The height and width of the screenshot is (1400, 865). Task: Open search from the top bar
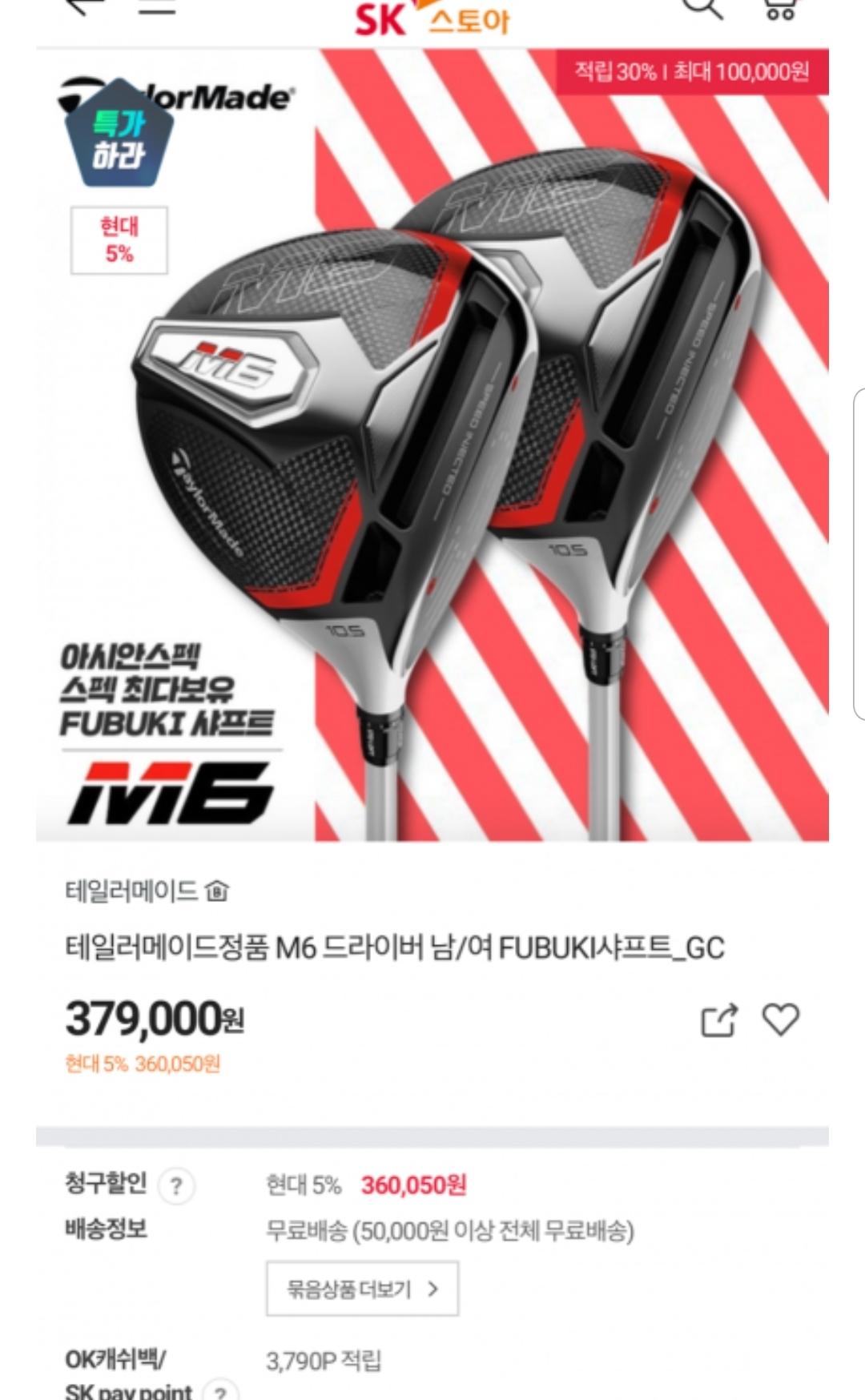[x=702, y=8]
